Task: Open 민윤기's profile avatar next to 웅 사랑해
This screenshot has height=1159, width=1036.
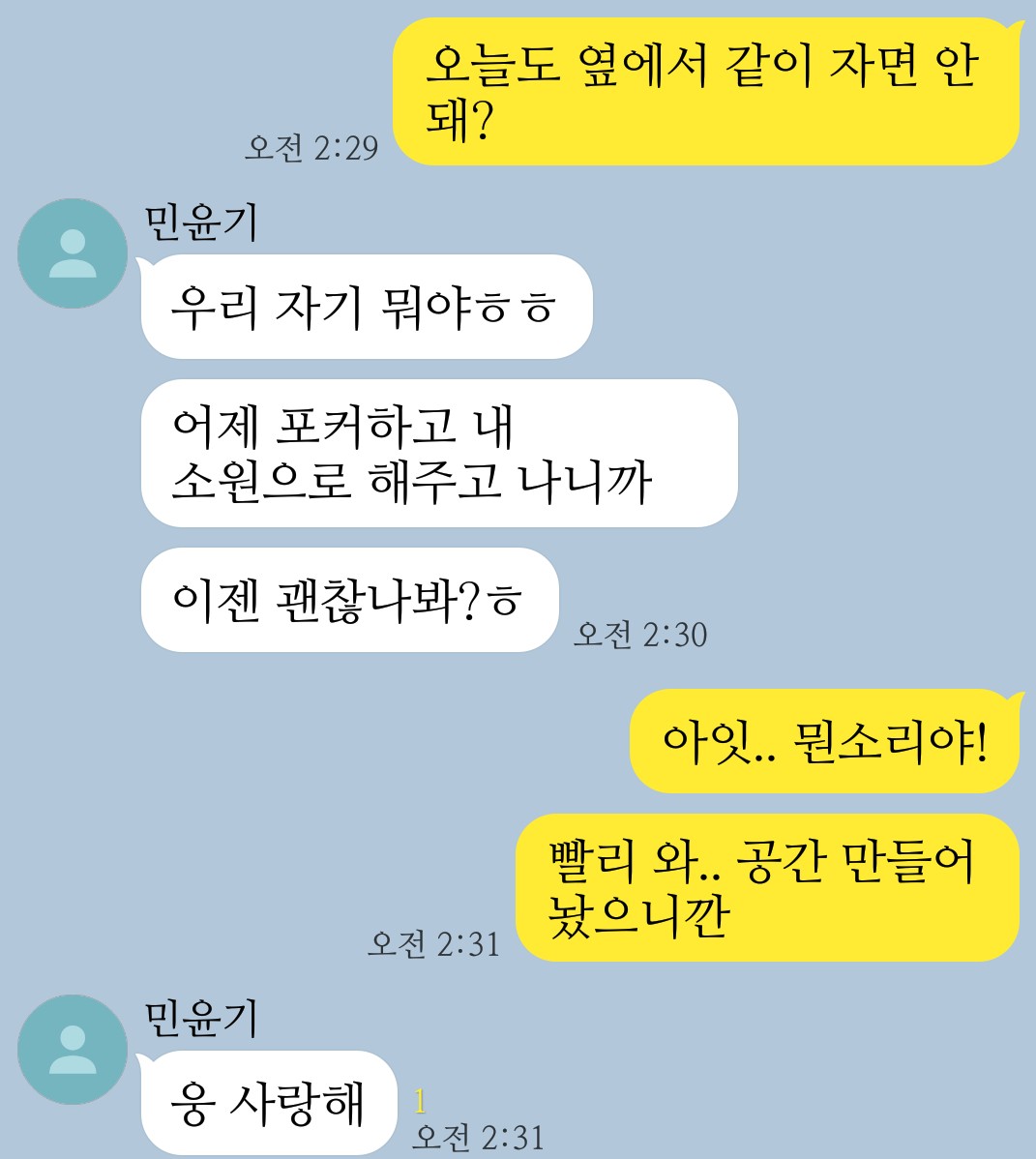Action: point(73,1050)
